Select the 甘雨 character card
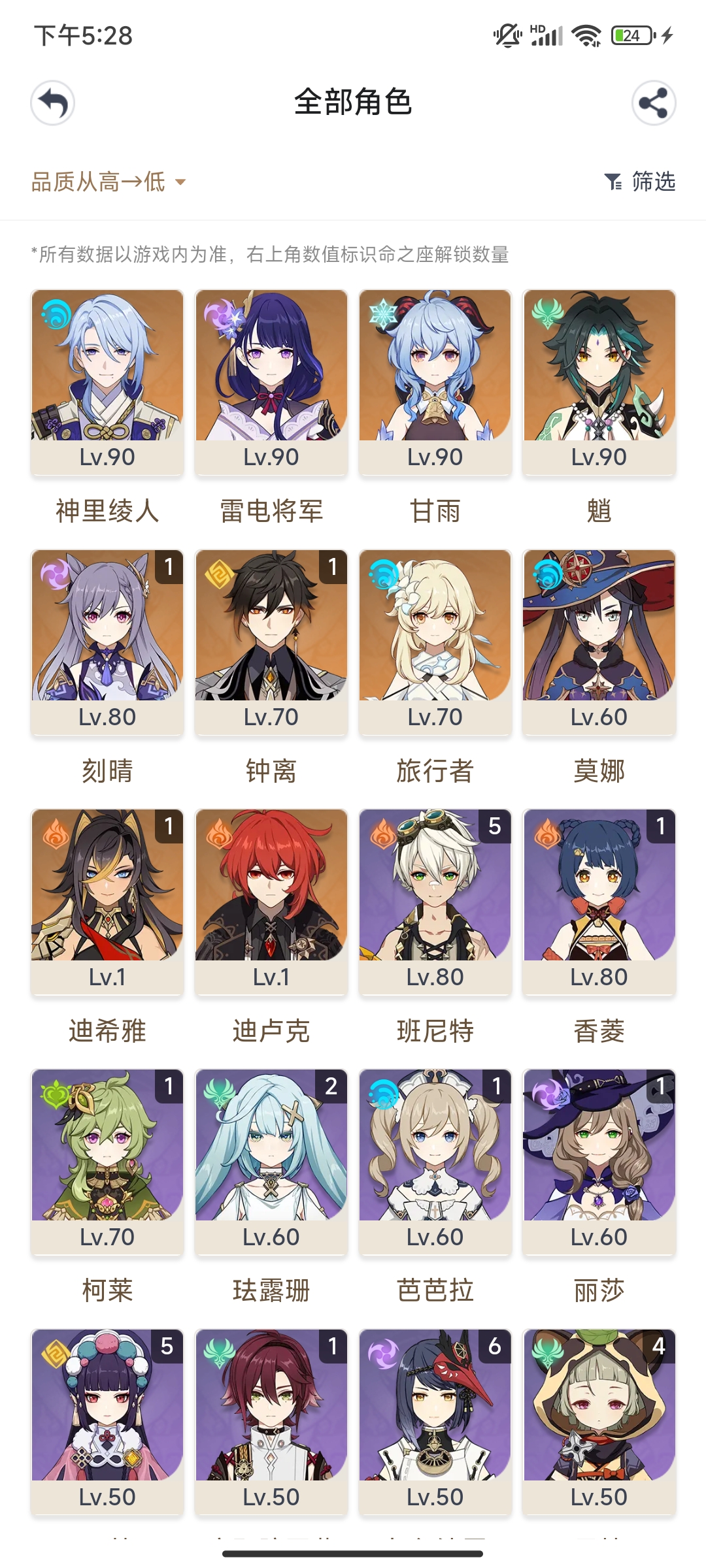Screen dimensions: 706x1568 435,382
